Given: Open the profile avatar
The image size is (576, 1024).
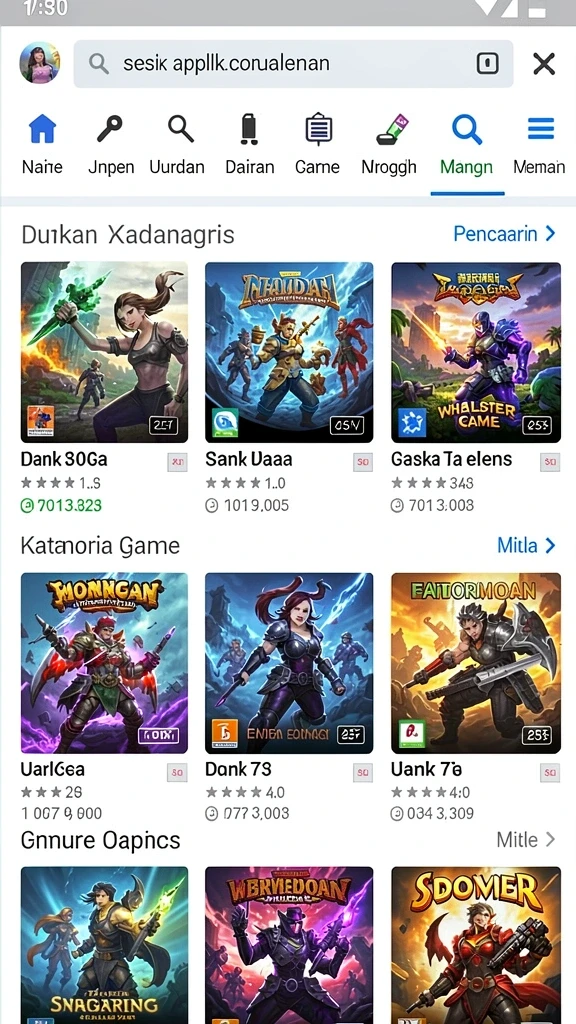Looking at the screenshot, I should (x=40, y=63).
